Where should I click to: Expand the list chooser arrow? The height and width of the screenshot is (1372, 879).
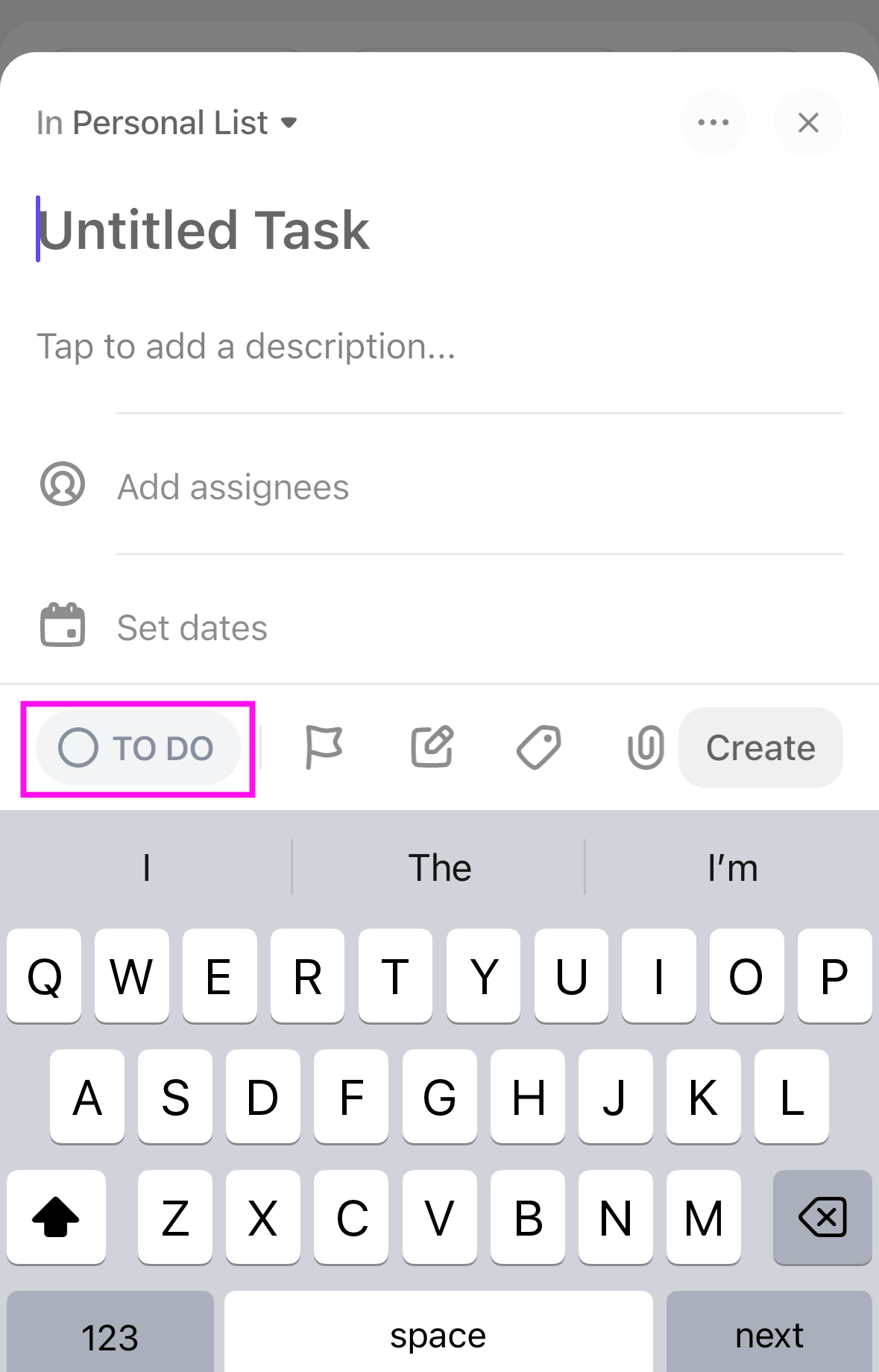(290, 124)
